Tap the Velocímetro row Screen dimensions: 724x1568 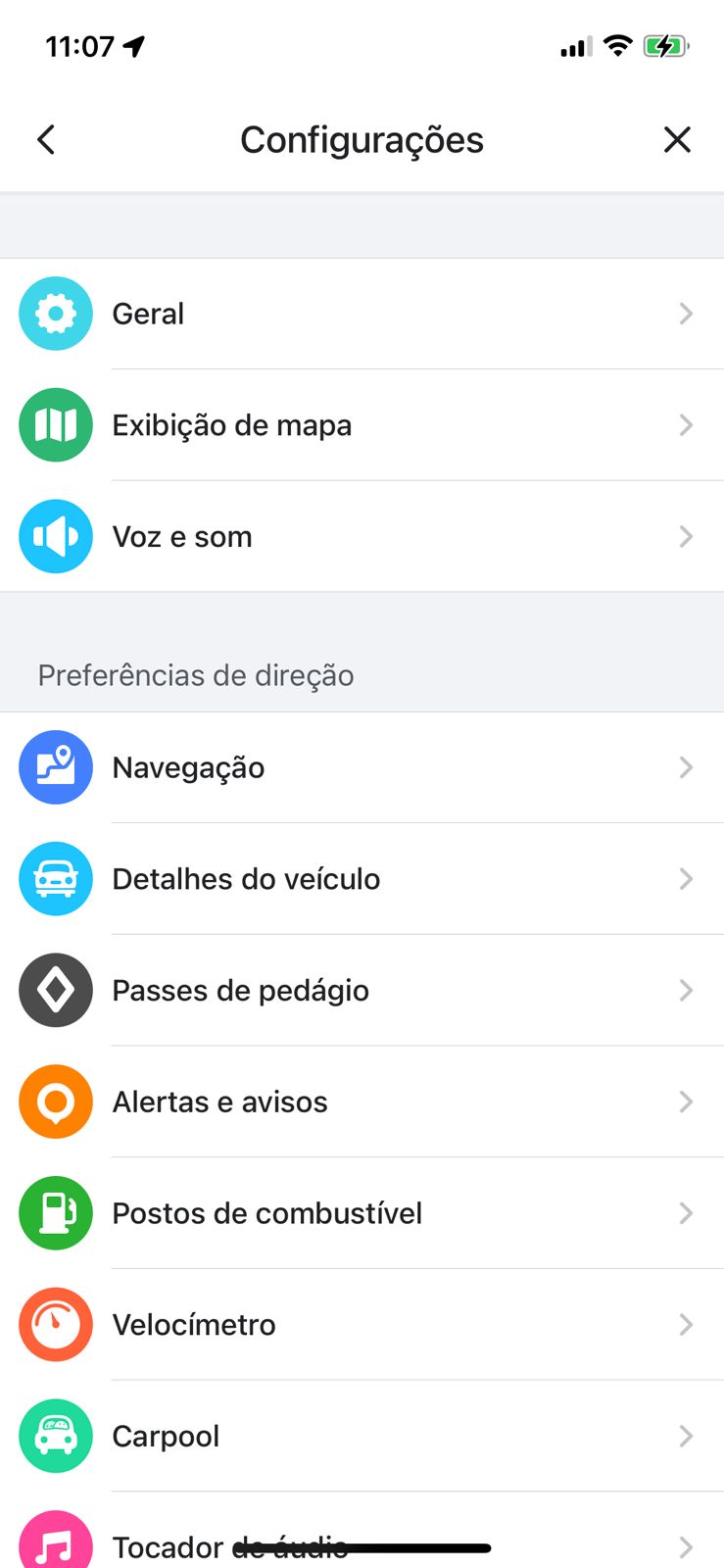click(x=362, y=1325)
